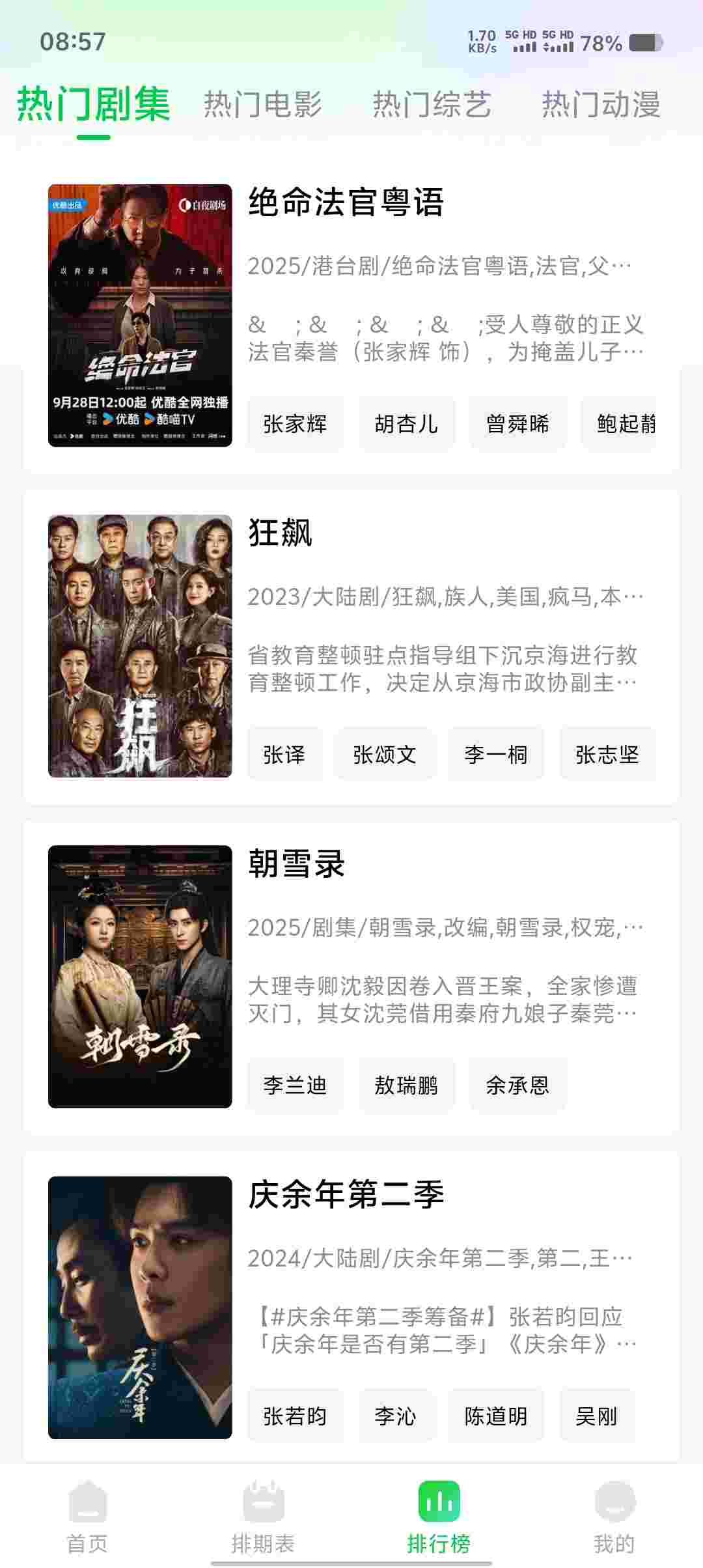Open the 庆余年第二季 drama card
This screenshot has width=703, height=1568.
click(346, 1195)
